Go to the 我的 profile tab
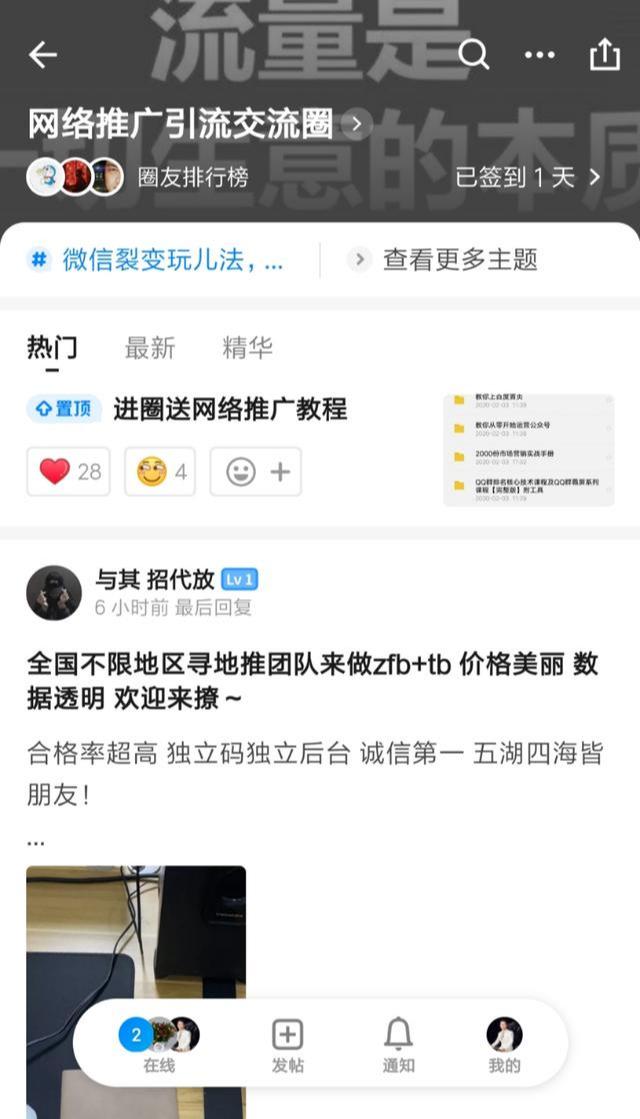Screen dimensions: 640x1119 [x=504, y=1045]
